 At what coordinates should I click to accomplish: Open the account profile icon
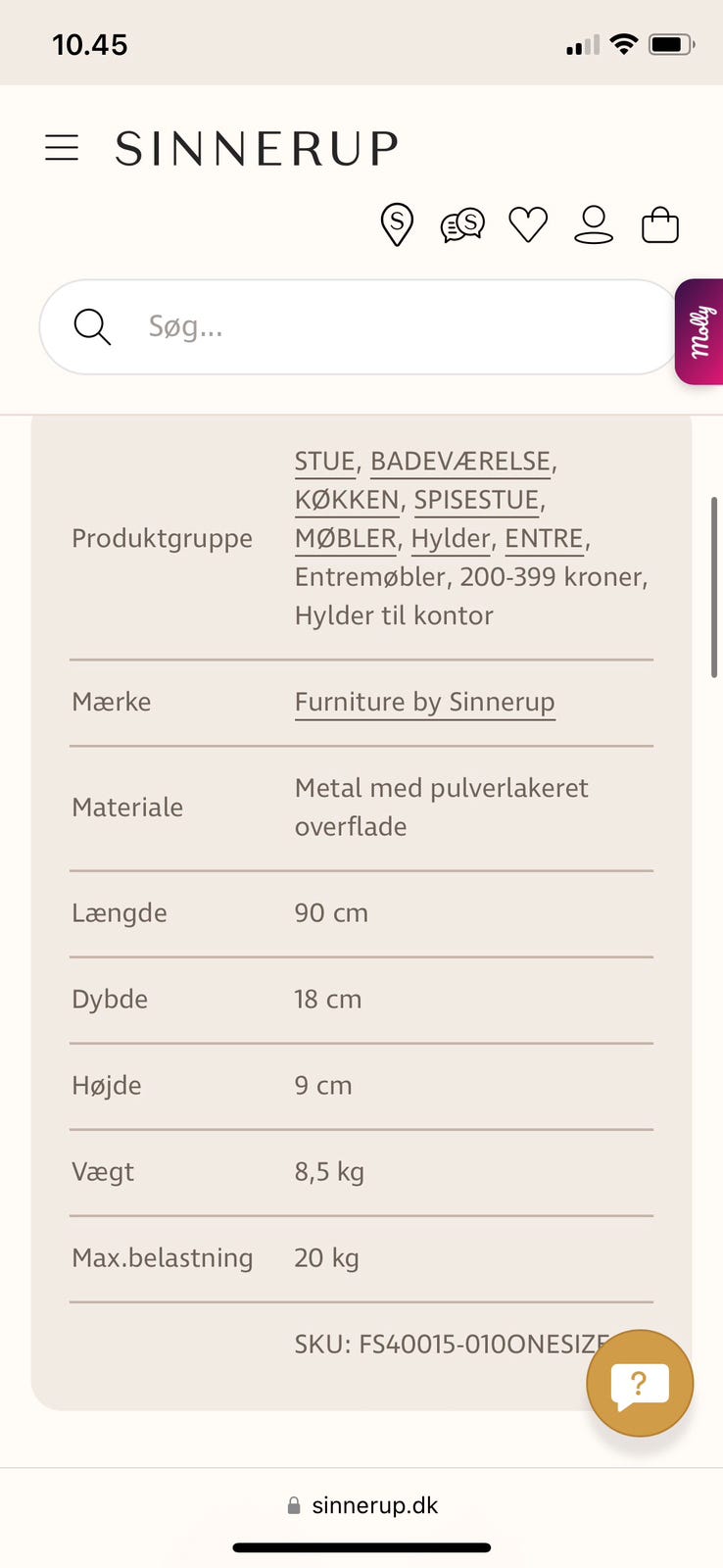point(594,223)
